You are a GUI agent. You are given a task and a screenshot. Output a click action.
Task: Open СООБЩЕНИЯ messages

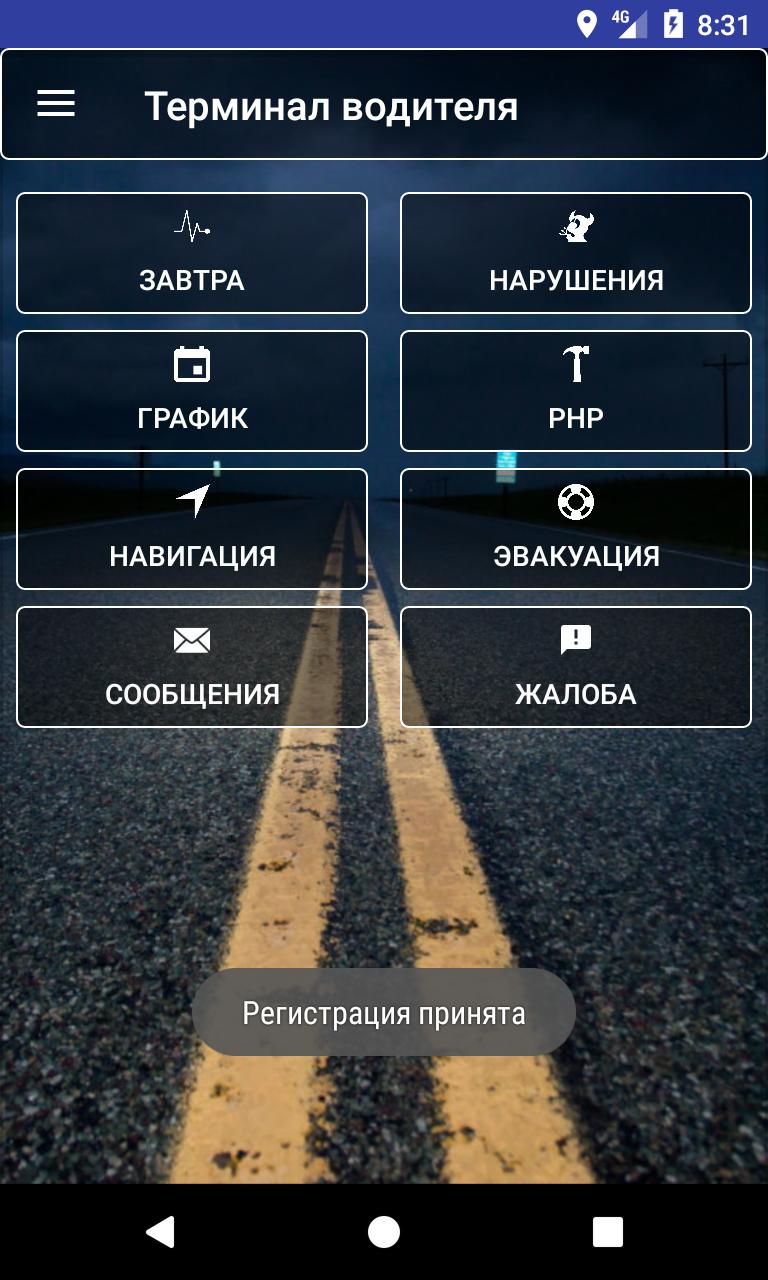click(192, 667)
